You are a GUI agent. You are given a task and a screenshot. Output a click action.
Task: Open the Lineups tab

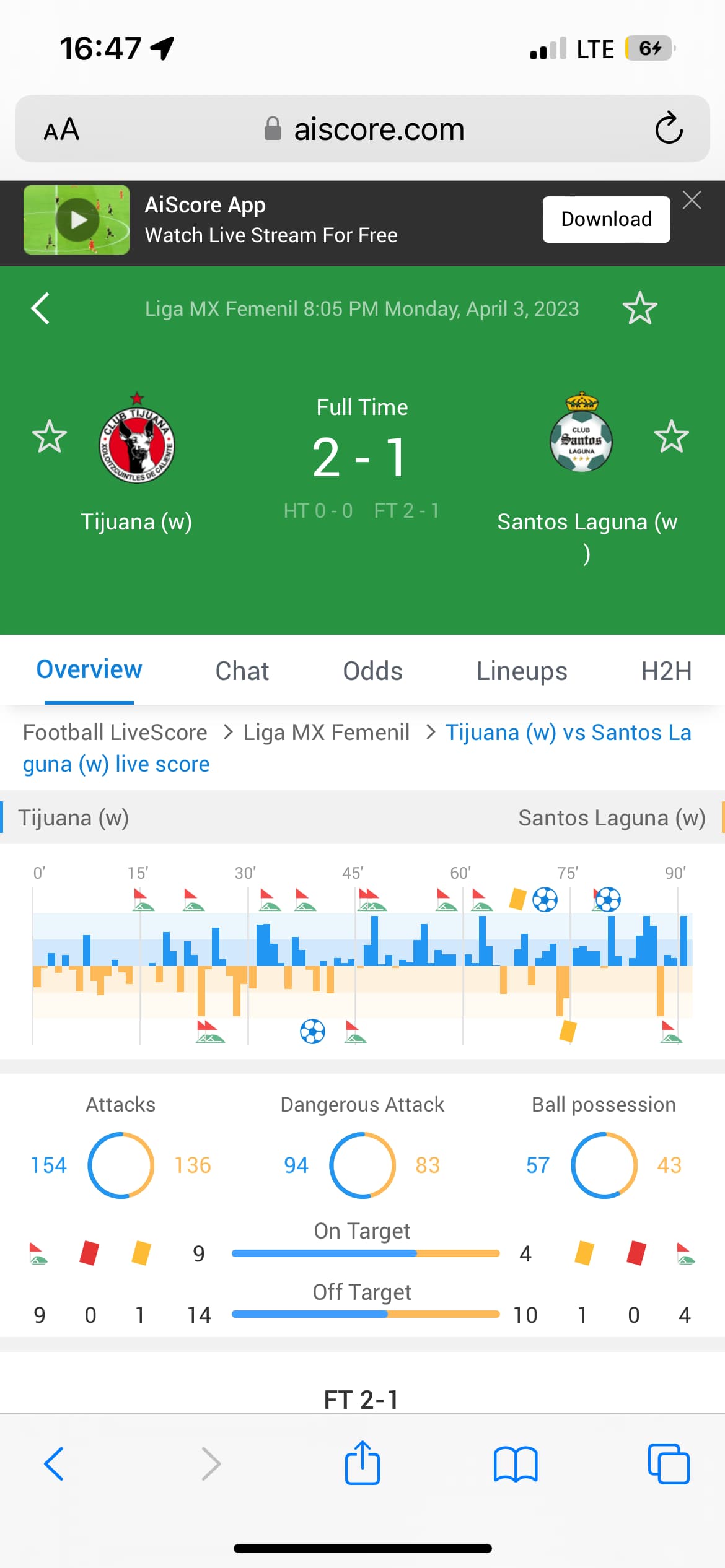(521, 671)
